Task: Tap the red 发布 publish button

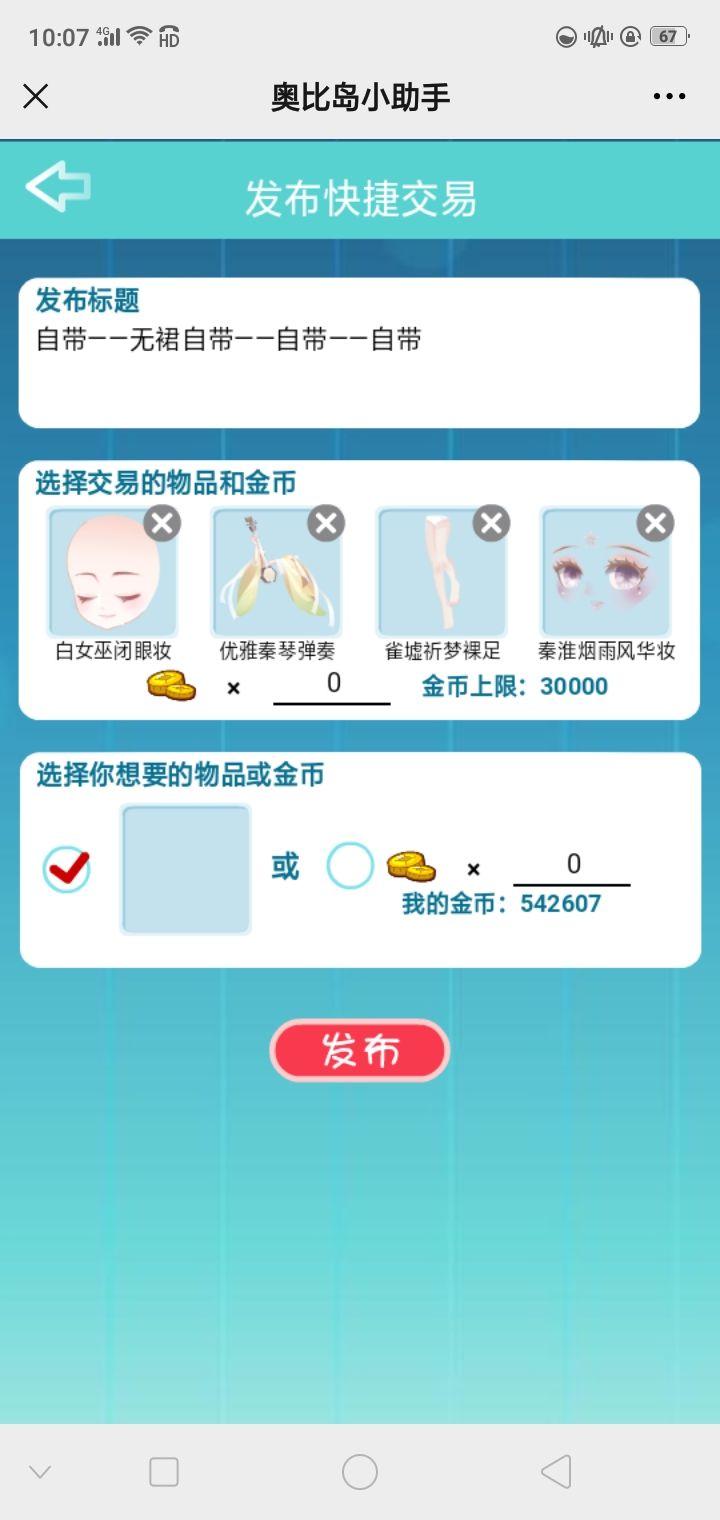Action: pyautogui.click(x=359, y=1051)
